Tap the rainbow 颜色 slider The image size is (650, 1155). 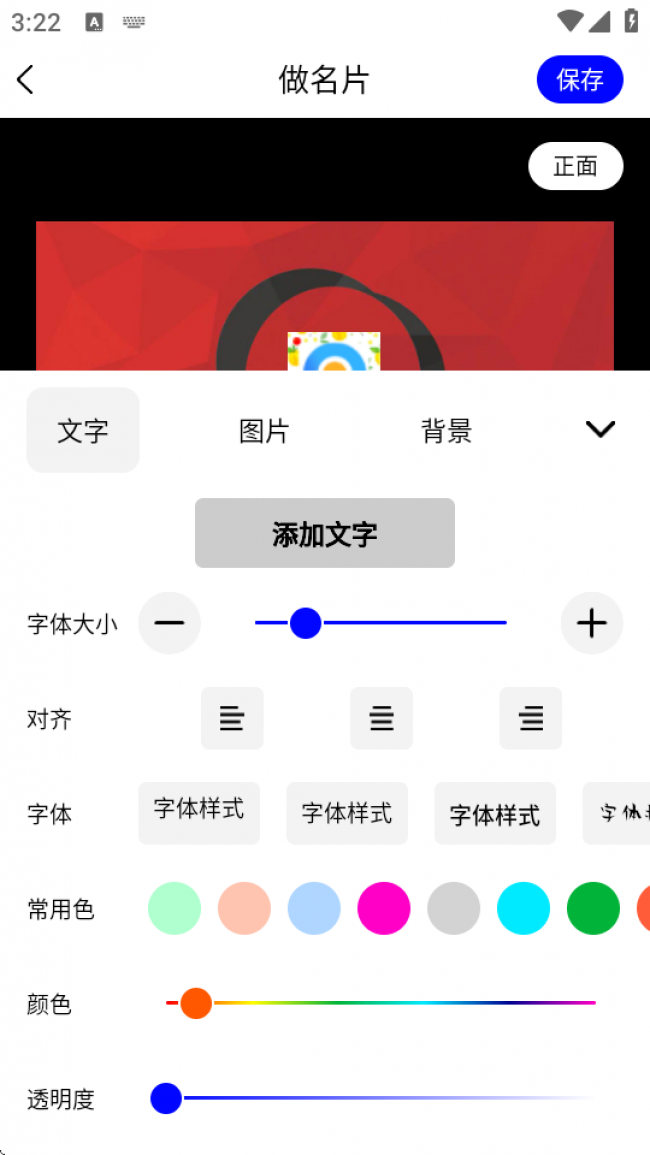[400, 1002]
